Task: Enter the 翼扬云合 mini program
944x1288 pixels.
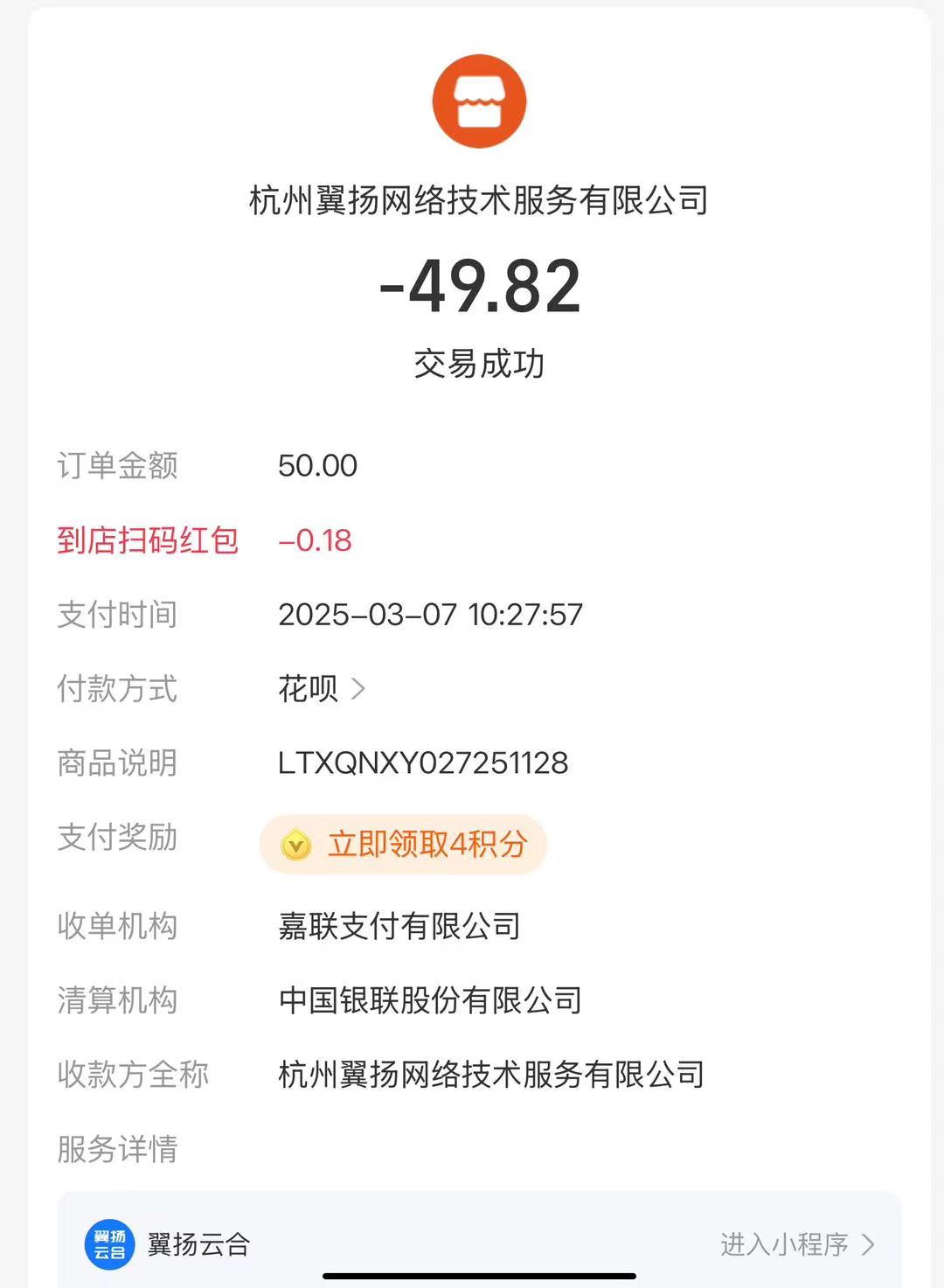Action: pyautogui.click(x=795, y=1243)
